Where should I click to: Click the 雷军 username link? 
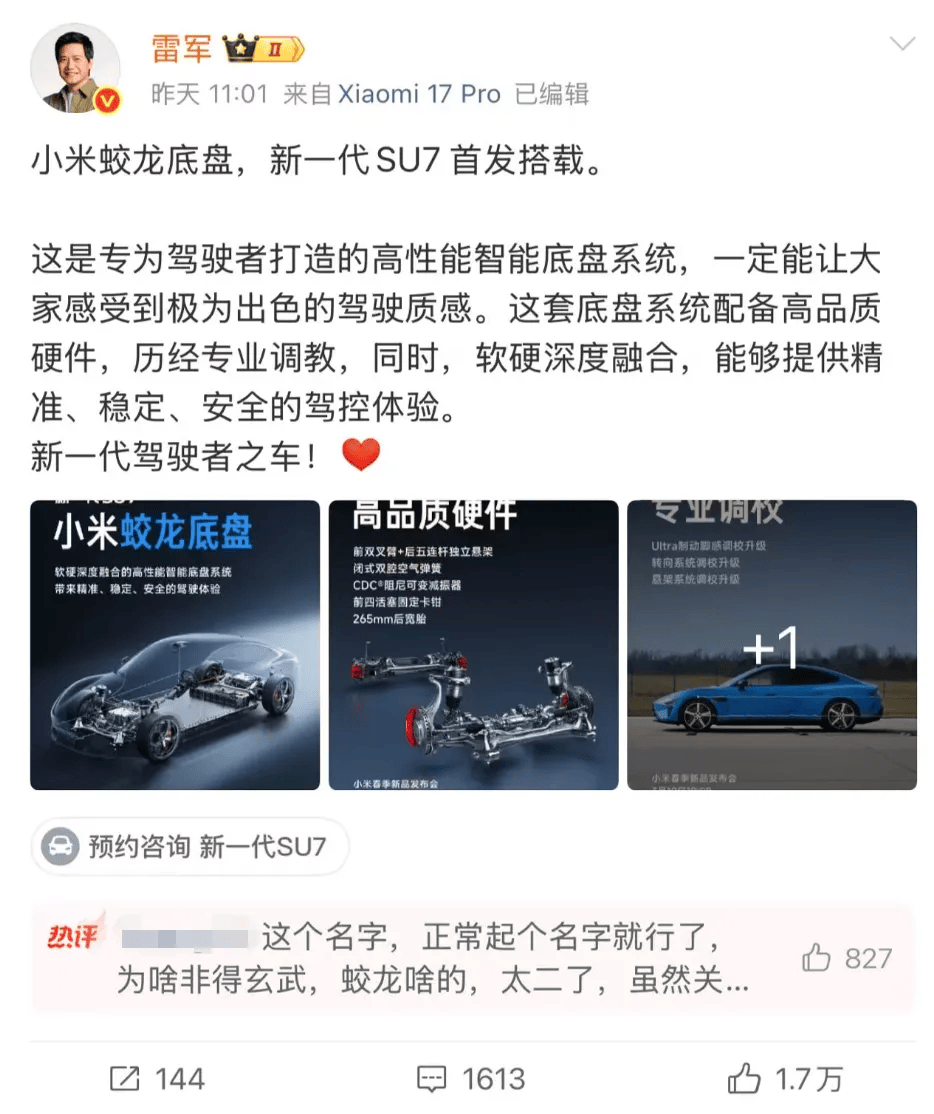(178, 45)
